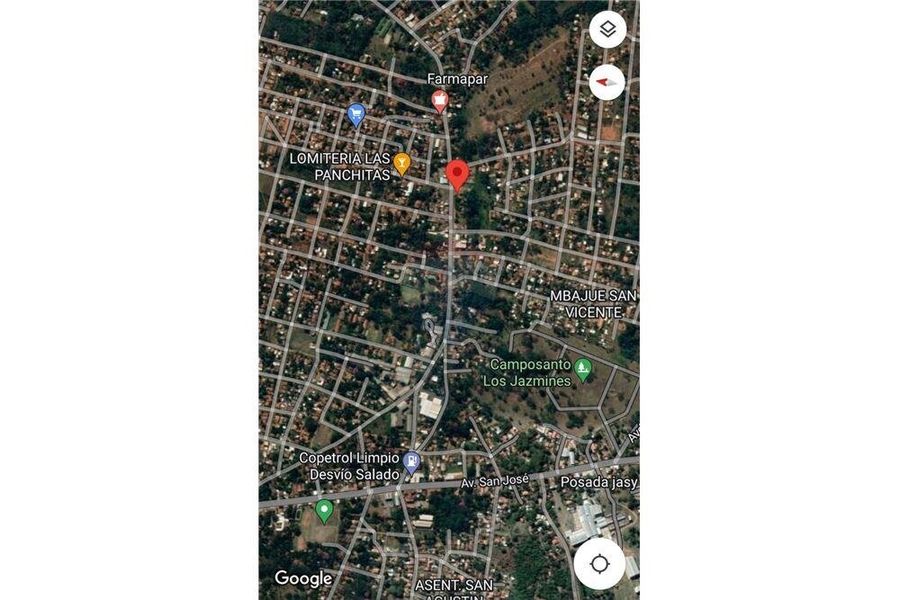Screen dimensions: 900x600
Task: Tap the red dropped location pin
Action: (x=457, y=174)
